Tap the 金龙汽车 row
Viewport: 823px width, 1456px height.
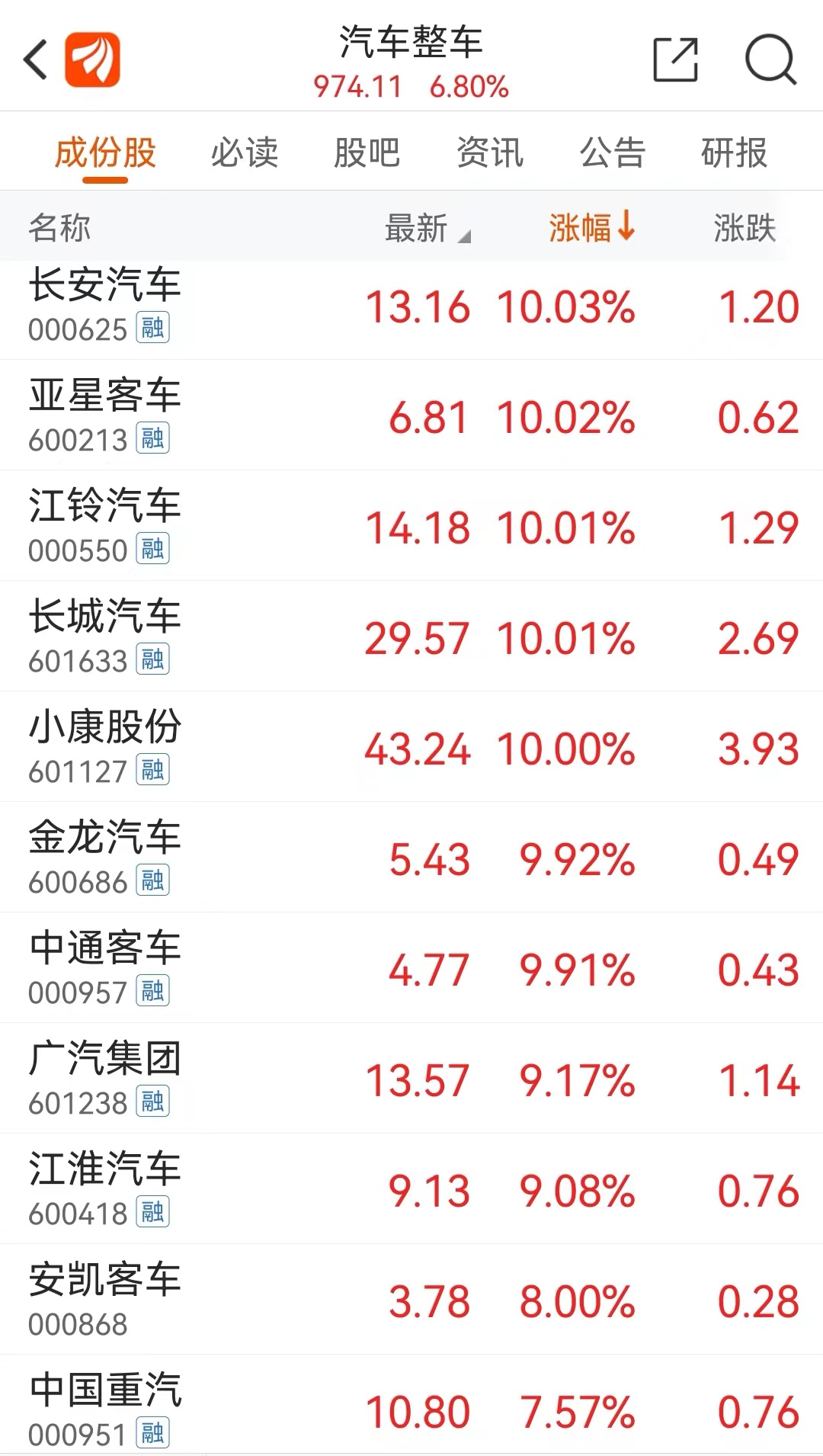click(x=411, y=858)
